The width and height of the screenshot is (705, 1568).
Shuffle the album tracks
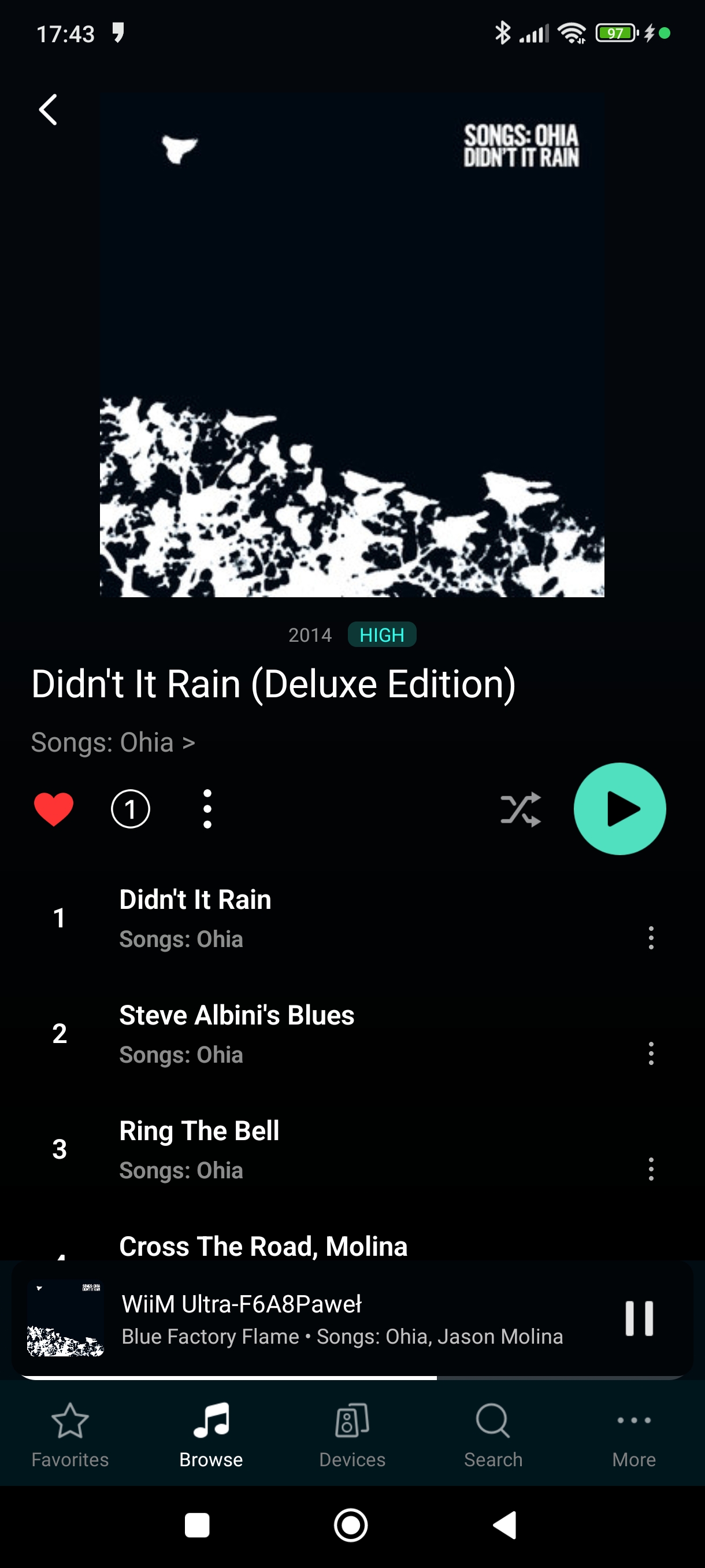click(x=520, y=809)
